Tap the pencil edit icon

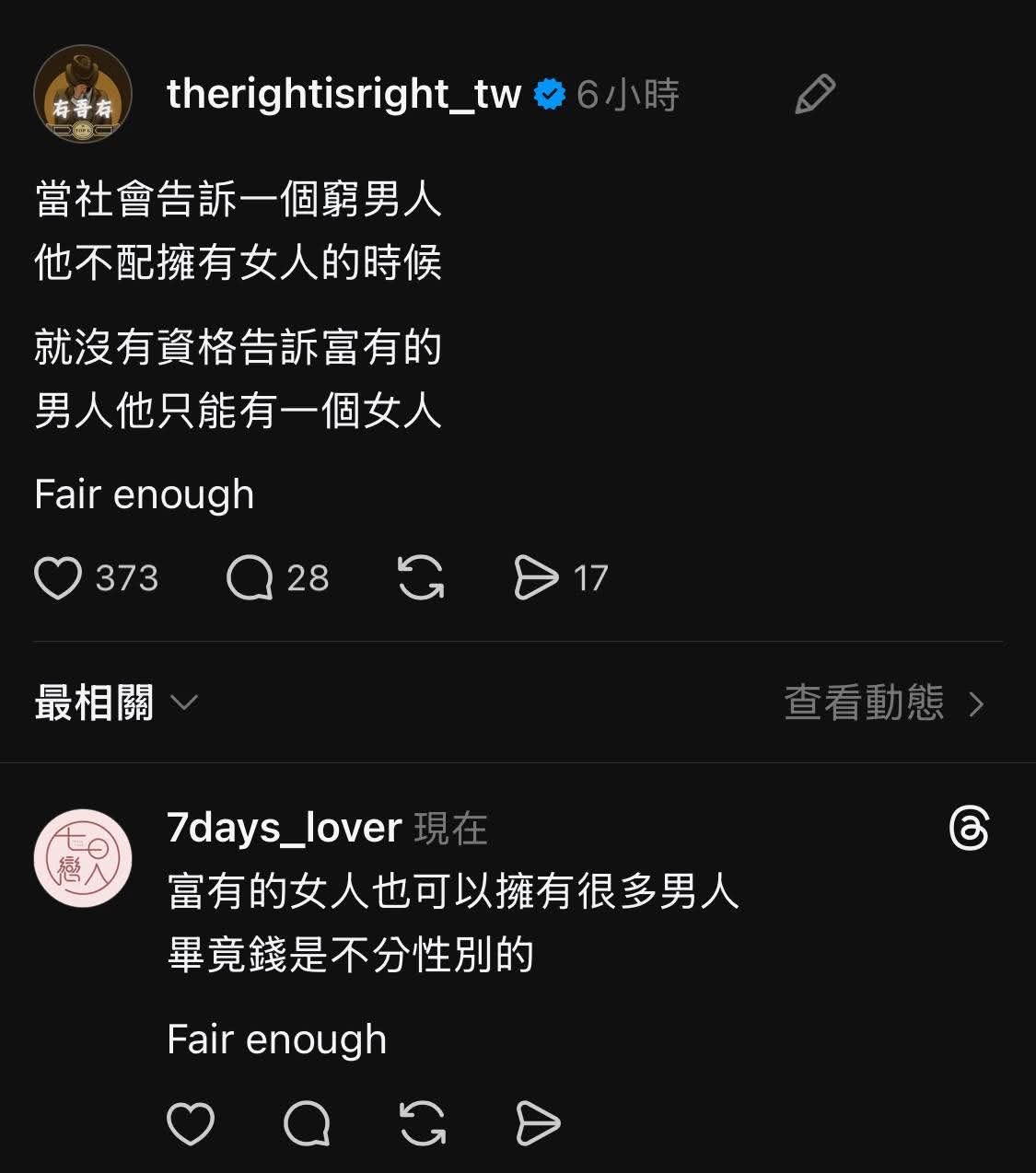click(815, 94)
